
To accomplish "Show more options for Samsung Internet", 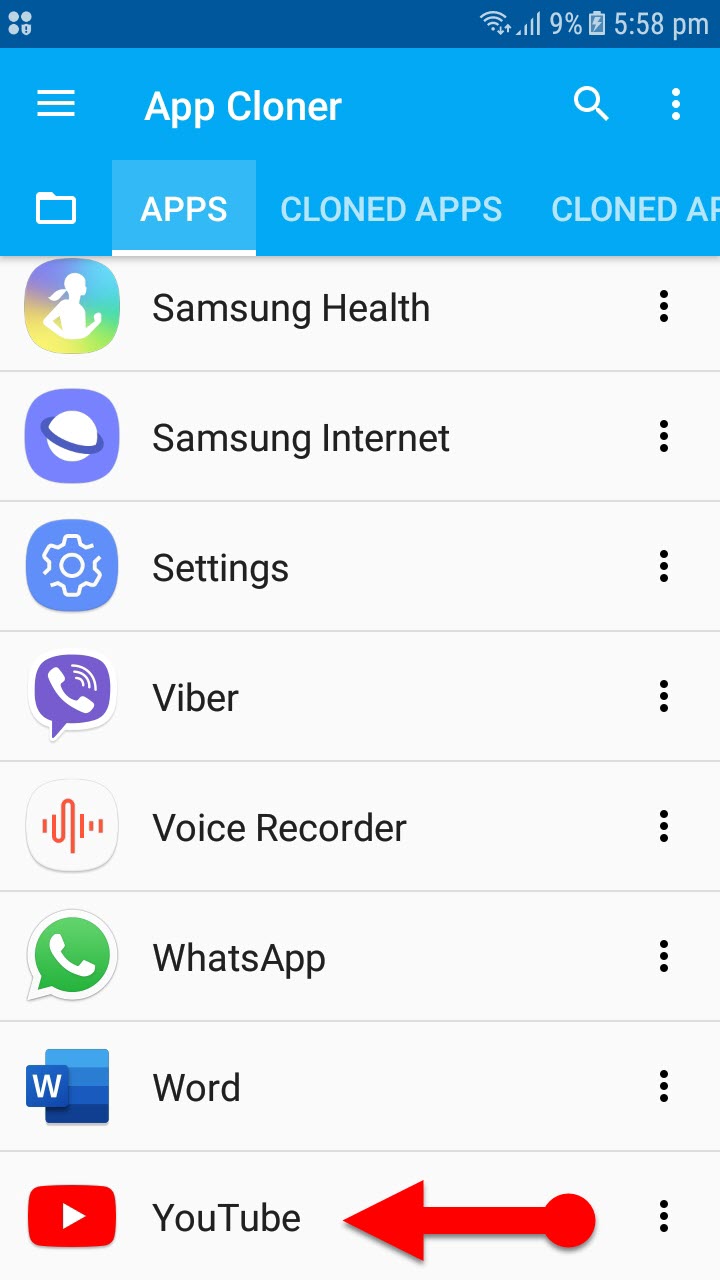I will coord(663,437).
